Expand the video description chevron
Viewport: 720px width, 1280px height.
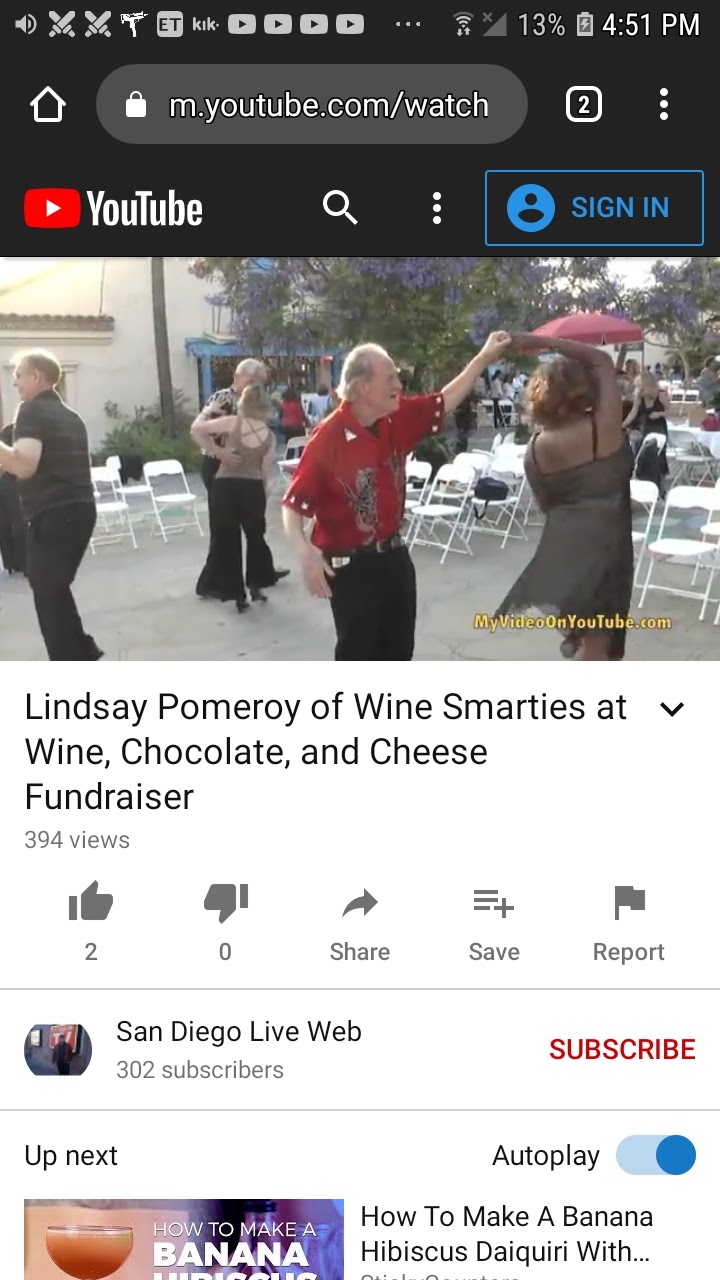click(672, 709)
